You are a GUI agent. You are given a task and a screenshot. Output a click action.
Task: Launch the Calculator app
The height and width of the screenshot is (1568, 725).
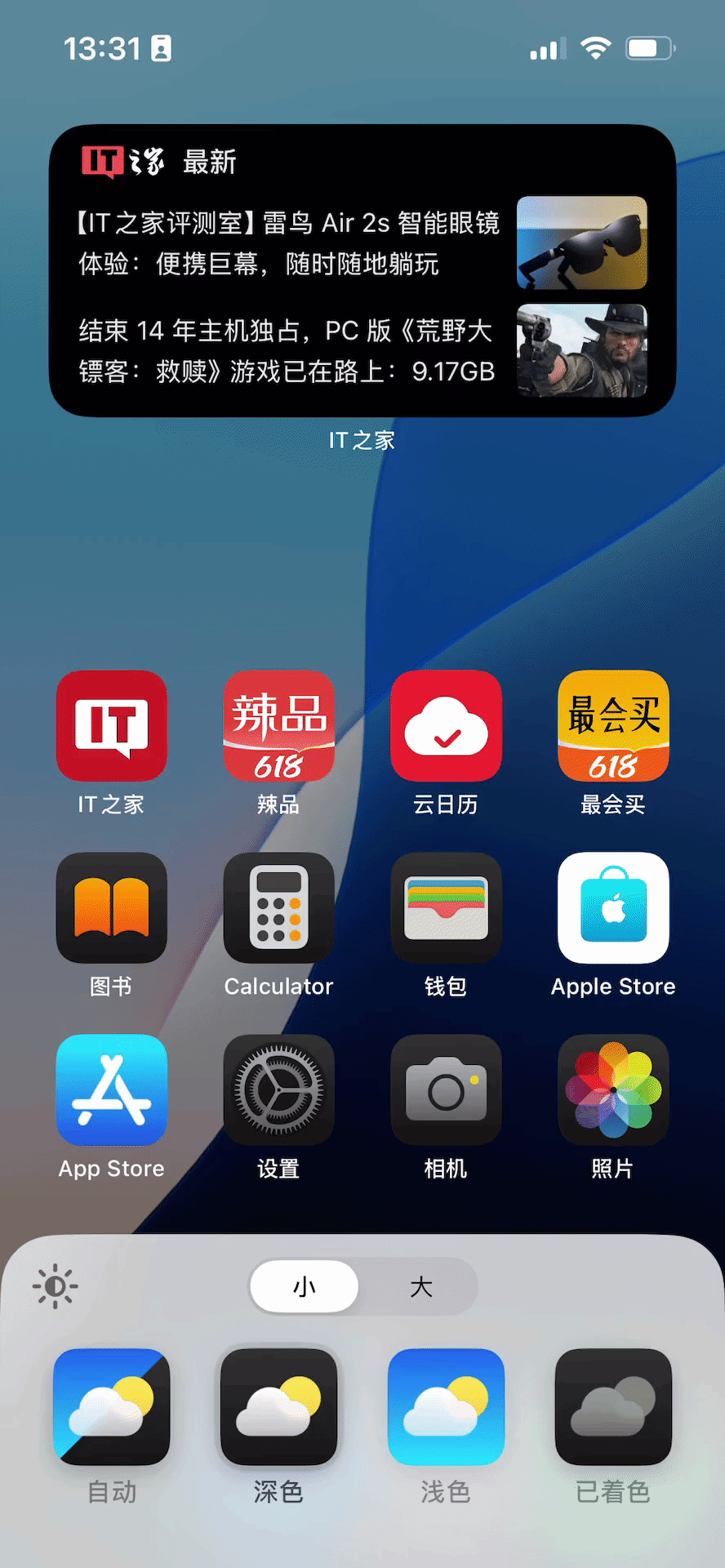(x=278, y=908)
